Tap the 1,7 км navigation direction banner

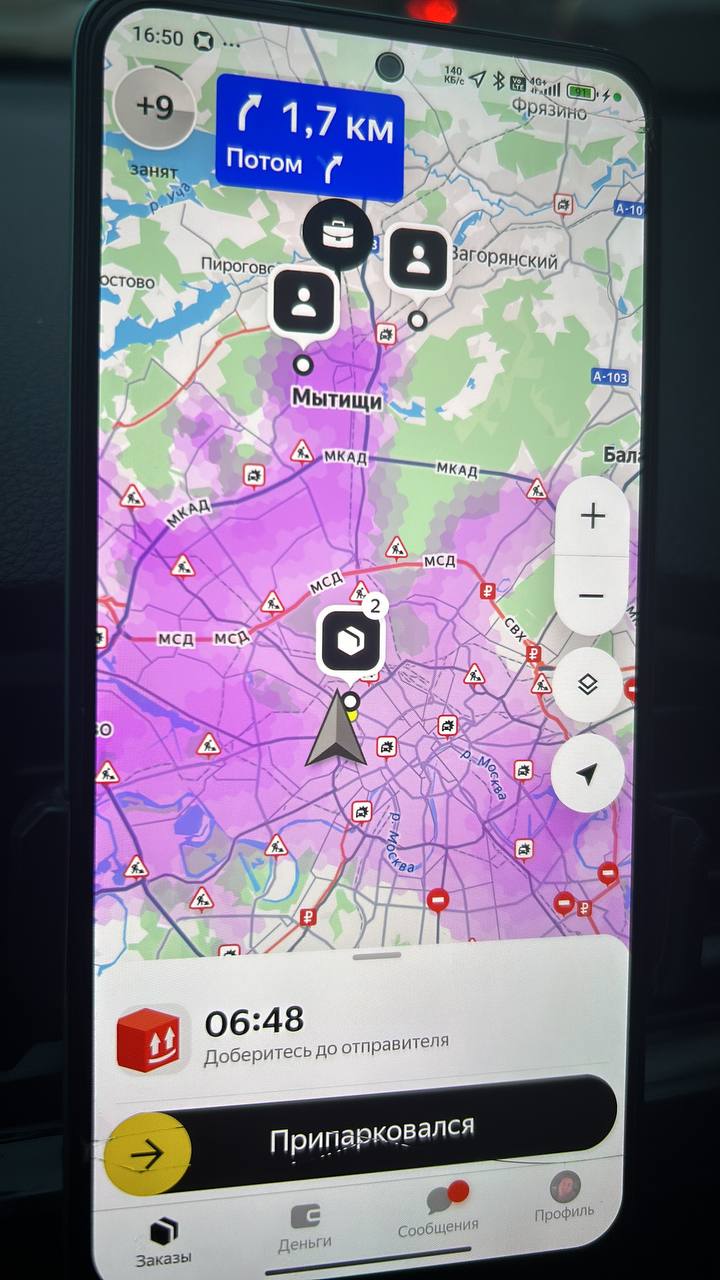pyautogui.click(x=310, y=135)
